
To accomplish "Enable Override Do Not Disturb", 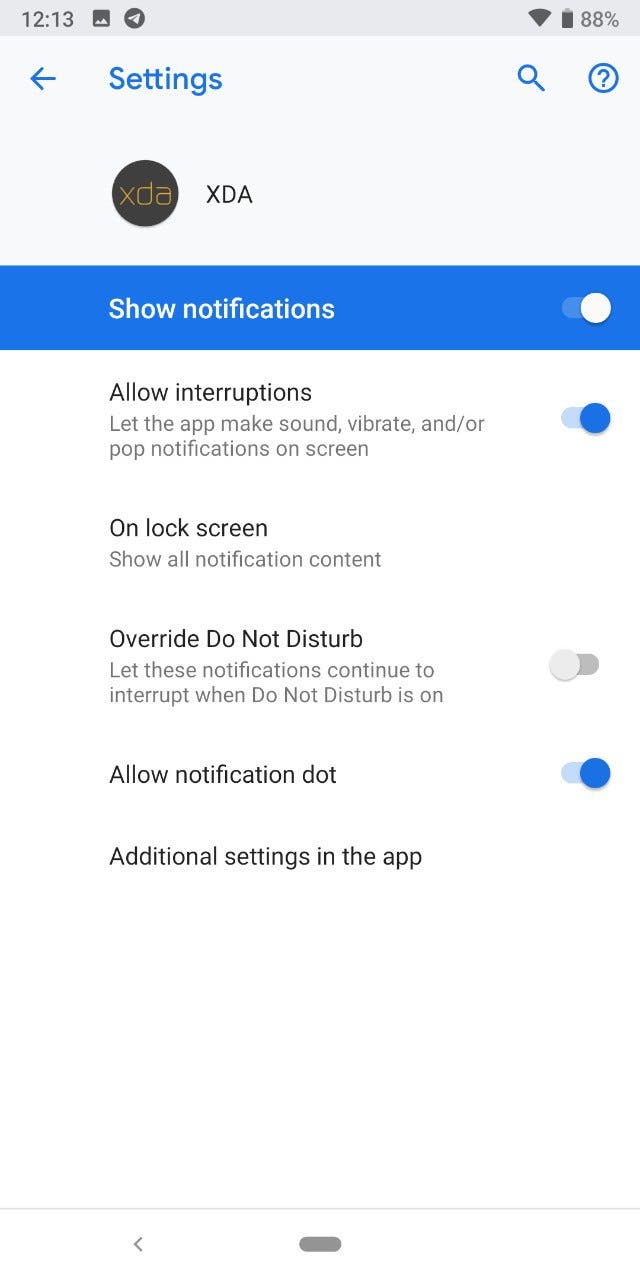I will point(575,665).
